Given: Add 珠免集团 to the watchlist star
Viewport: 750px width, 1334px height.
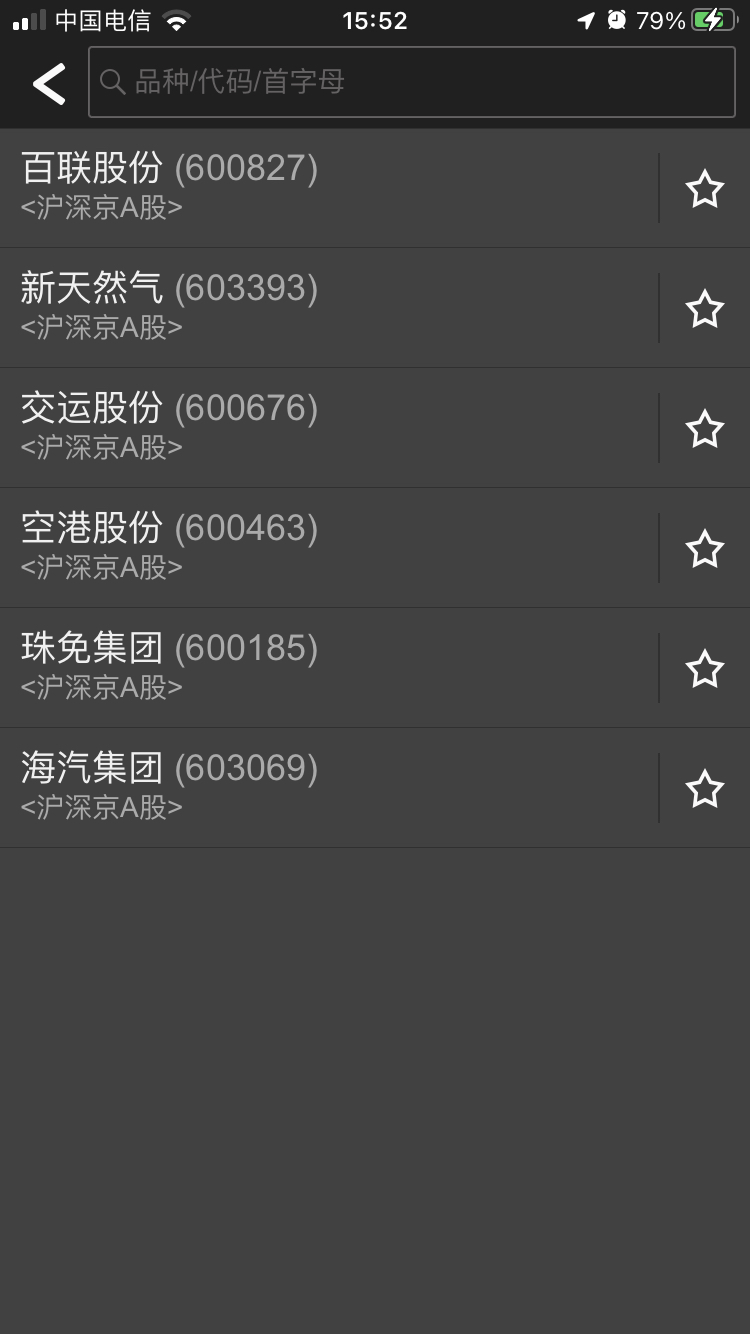Looking at the screenshot, I should (704, 669).
